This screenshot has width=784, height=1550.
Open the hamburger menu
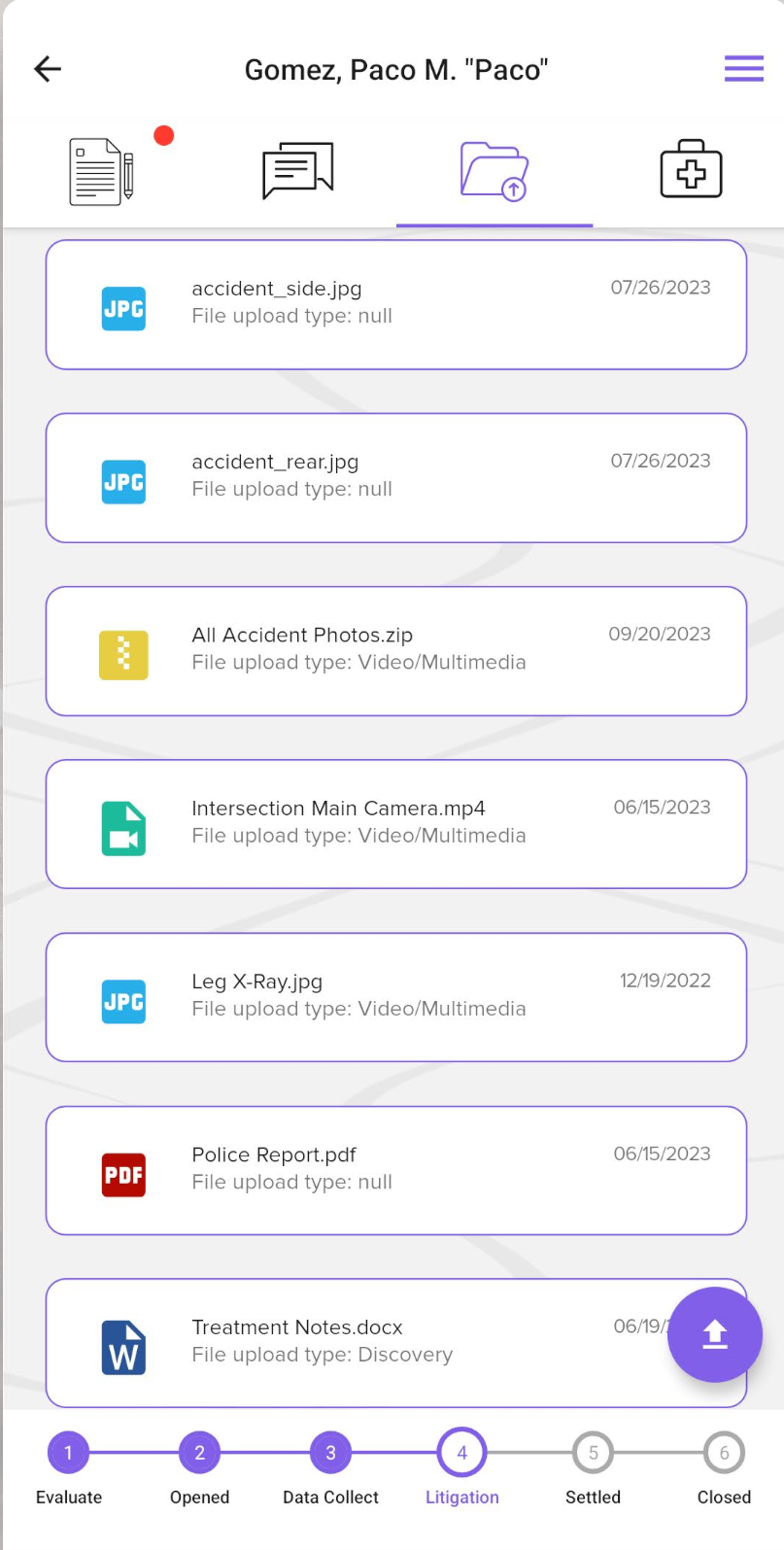pos(742,68)
